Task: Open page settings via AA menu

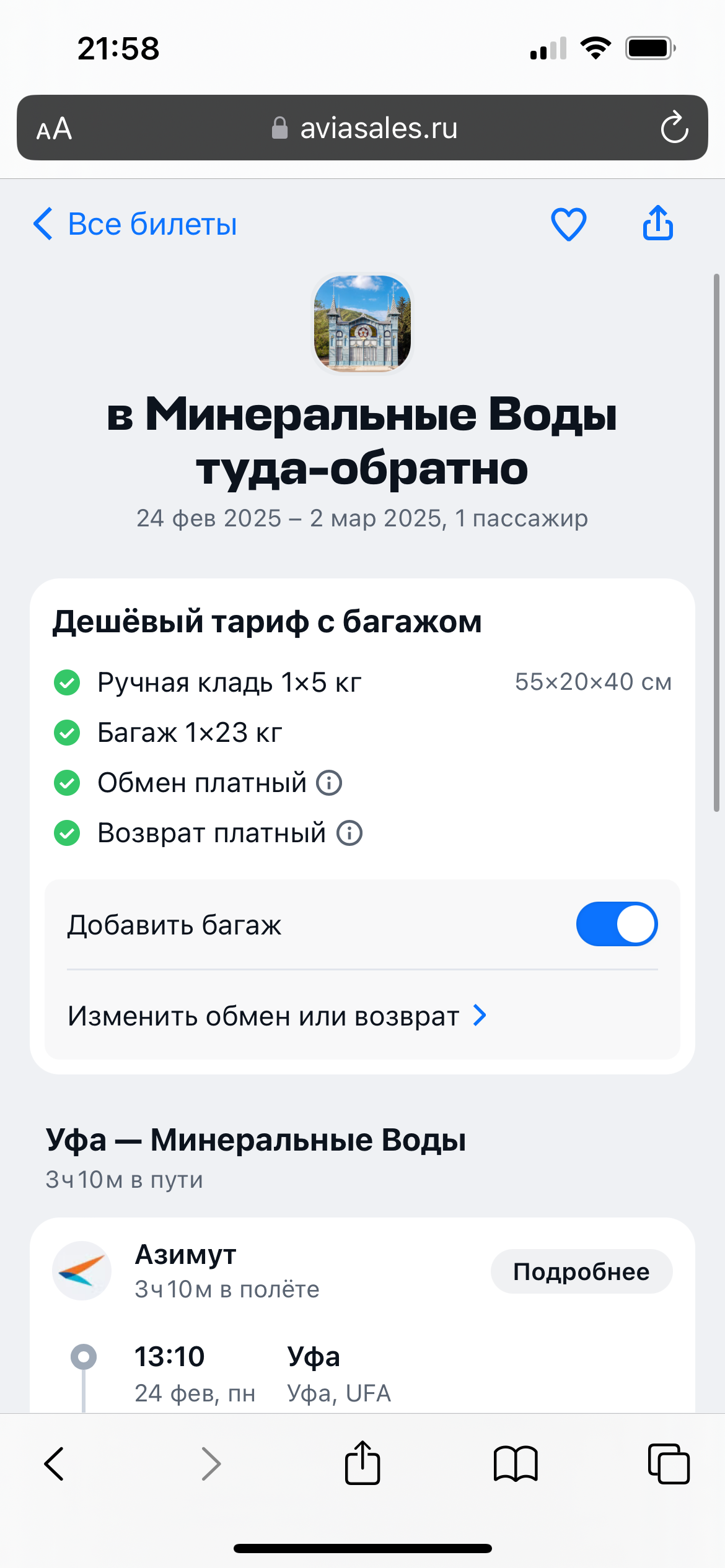Action: click(x=55, y=128)
